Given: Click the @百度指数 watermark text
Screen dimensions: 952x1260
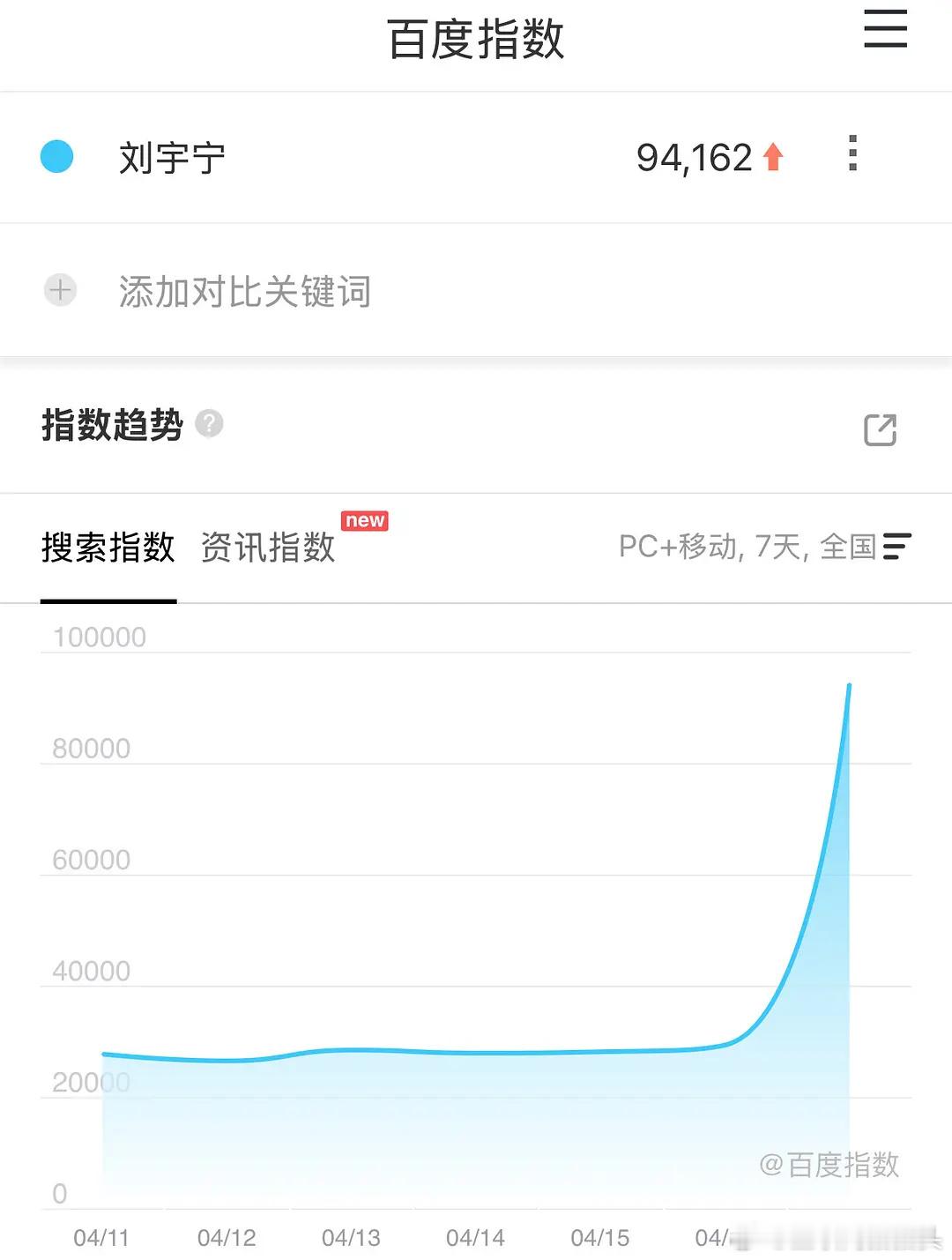Looking at the screenshot, I should coord(829,1164).
